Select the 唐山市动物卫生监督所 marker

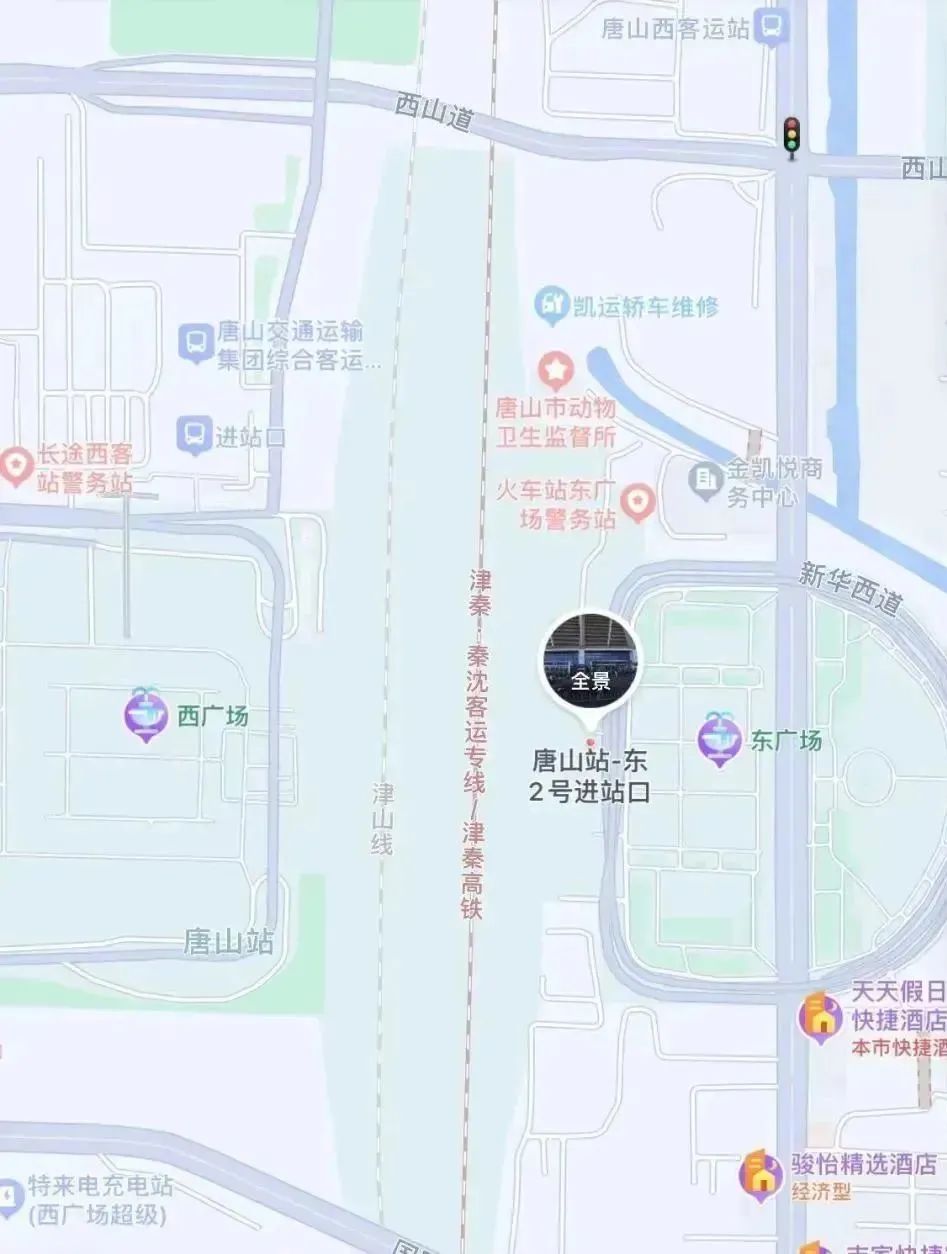click(x=556, y=372)
